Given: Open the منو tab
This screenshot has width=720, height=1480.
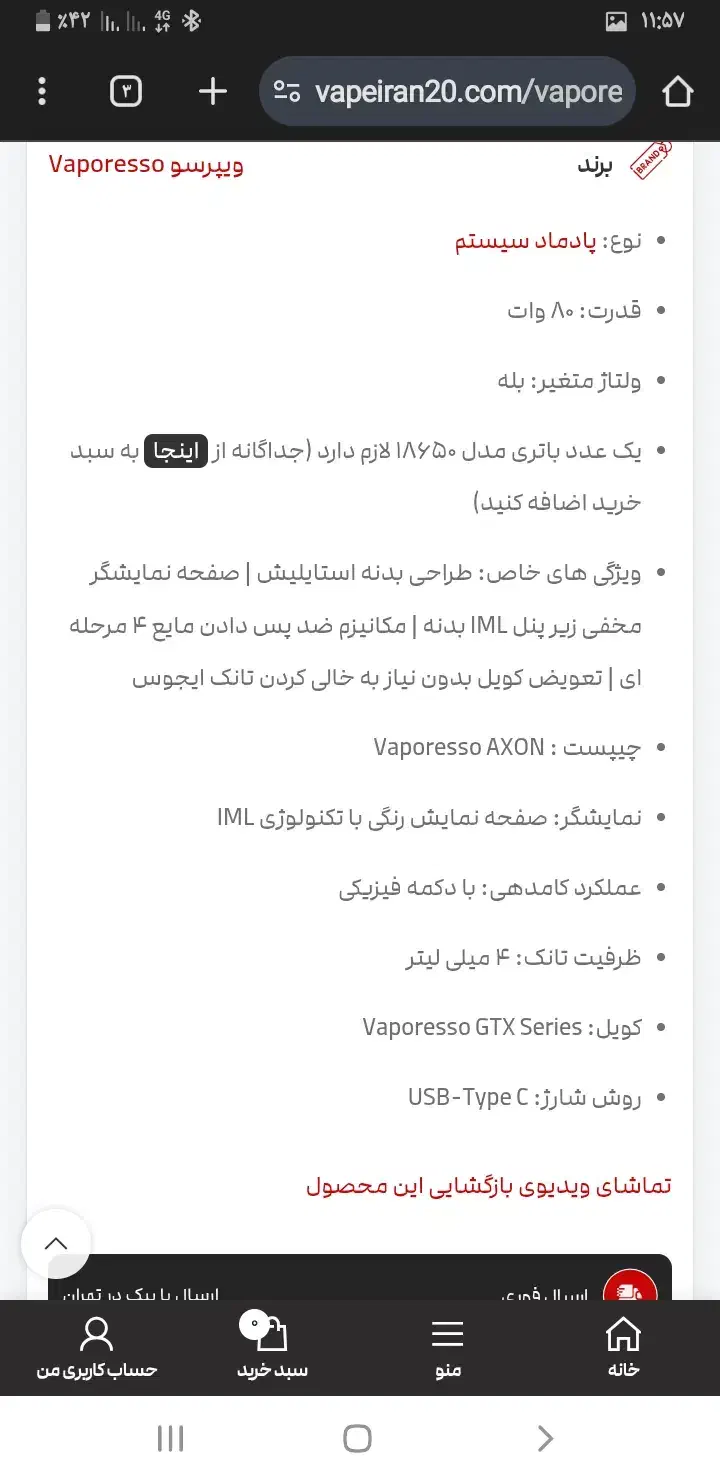Looking at the screenshot, I should [x=448, y=1348].
